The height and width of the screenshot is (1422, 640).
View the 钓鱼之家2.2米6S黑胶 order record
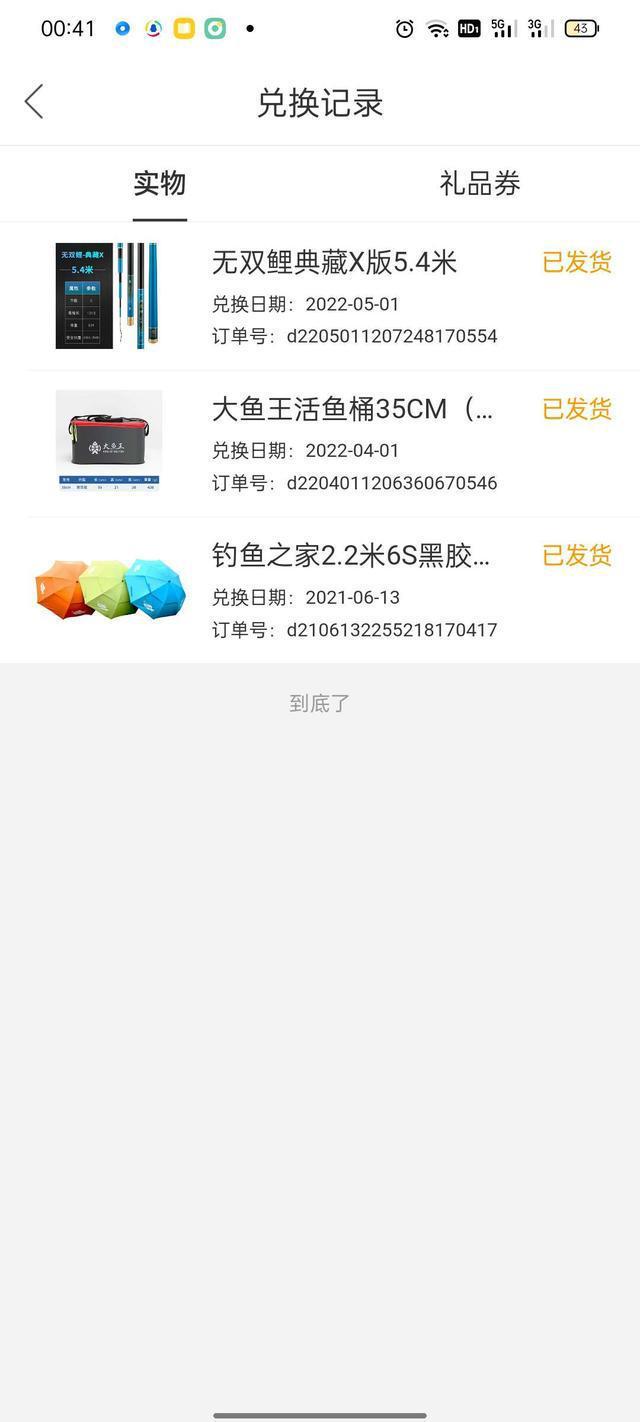(x=334, y=590)
